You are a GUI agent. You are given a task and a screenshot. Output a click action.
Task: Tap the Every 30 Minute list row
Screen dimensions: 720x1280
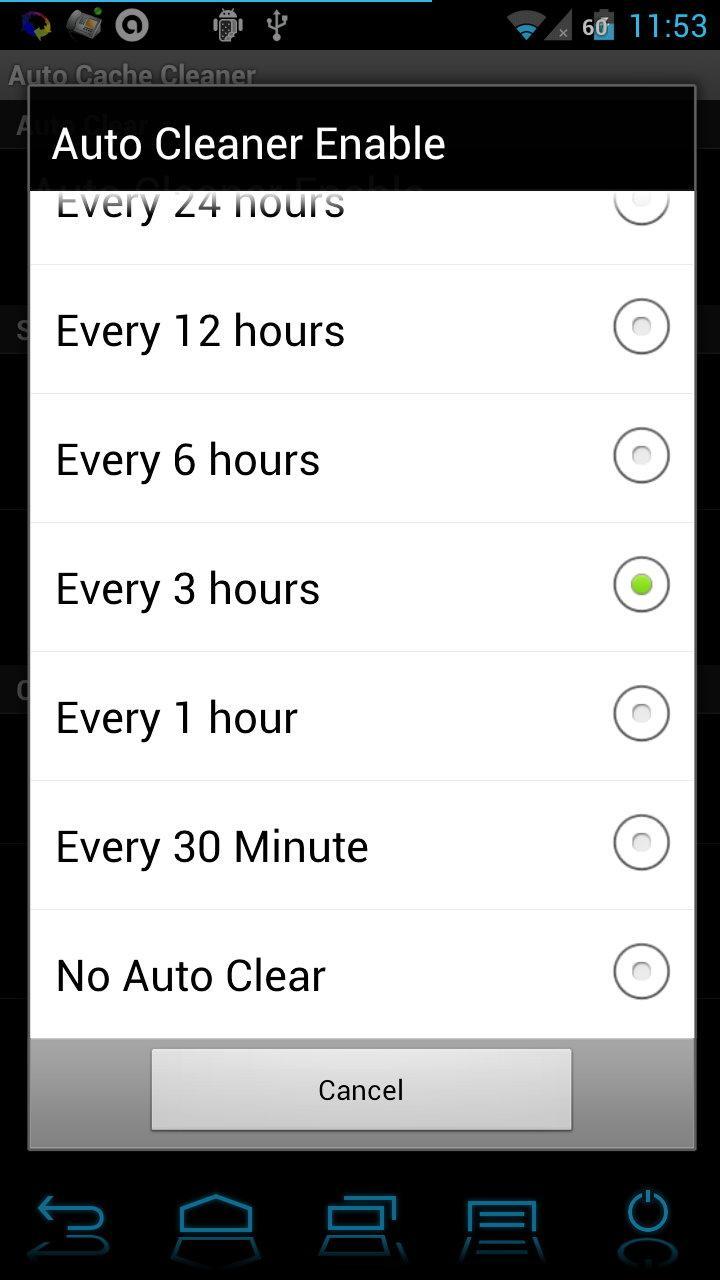[300, 845]
